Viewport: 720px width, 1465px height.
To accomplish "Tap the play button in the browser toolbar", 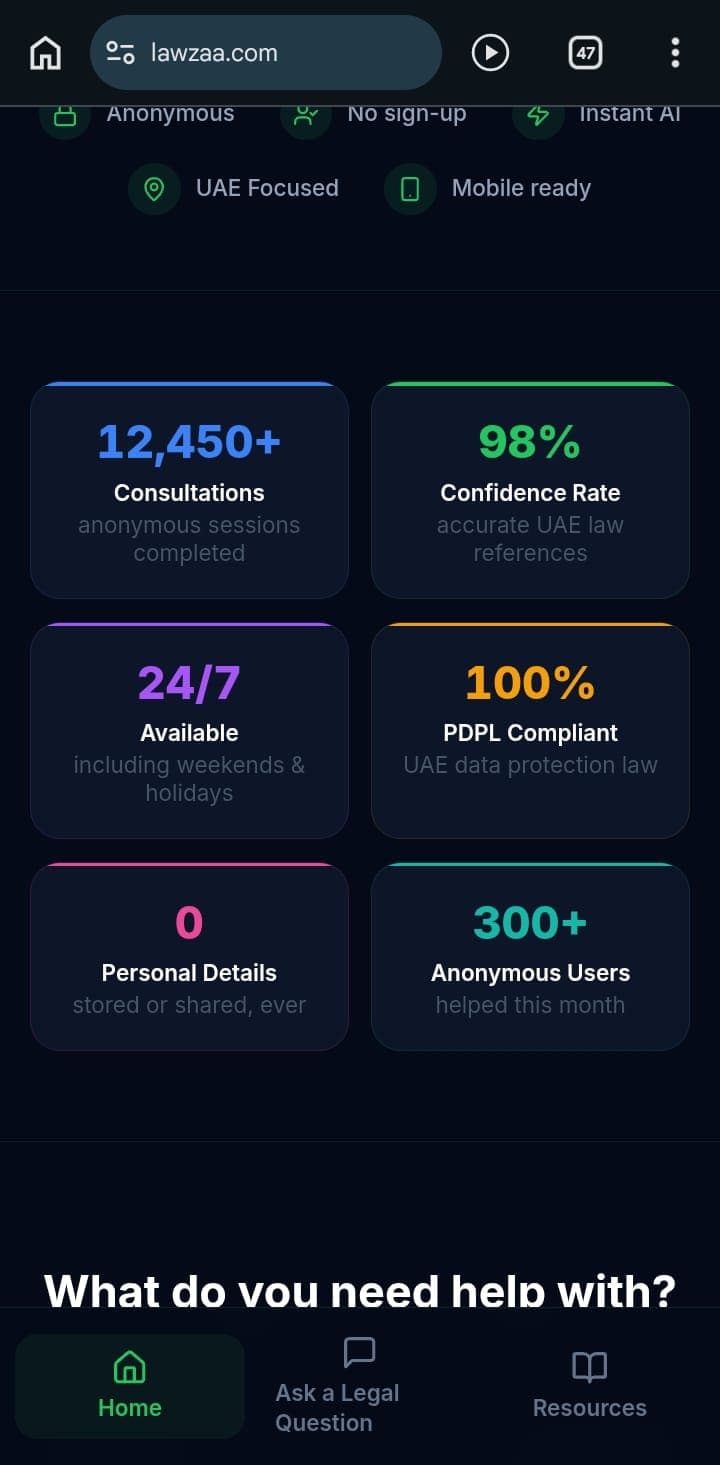I will [x=490, y=53].
